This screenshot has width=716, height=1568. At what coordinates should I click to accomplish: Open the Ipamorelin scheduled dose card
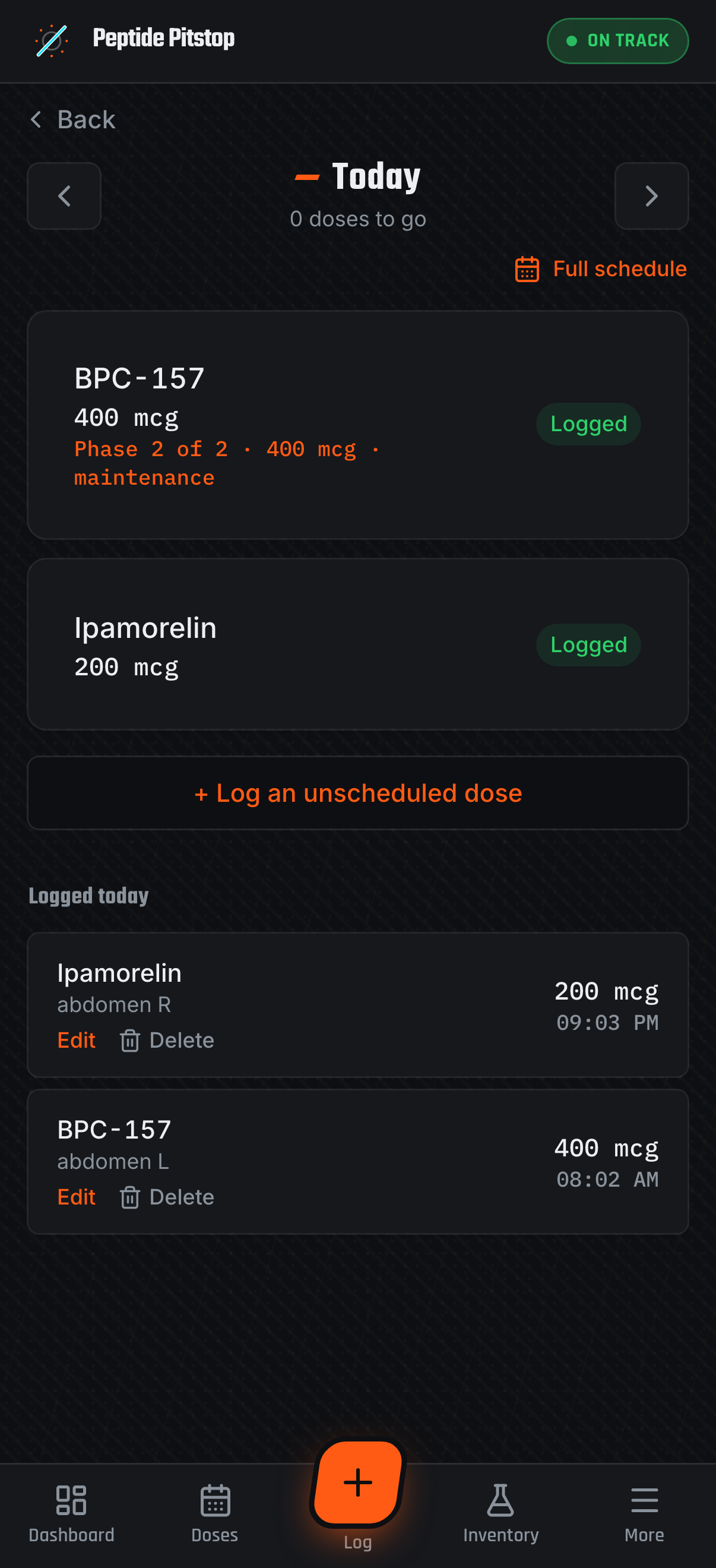tap(357, 644)
